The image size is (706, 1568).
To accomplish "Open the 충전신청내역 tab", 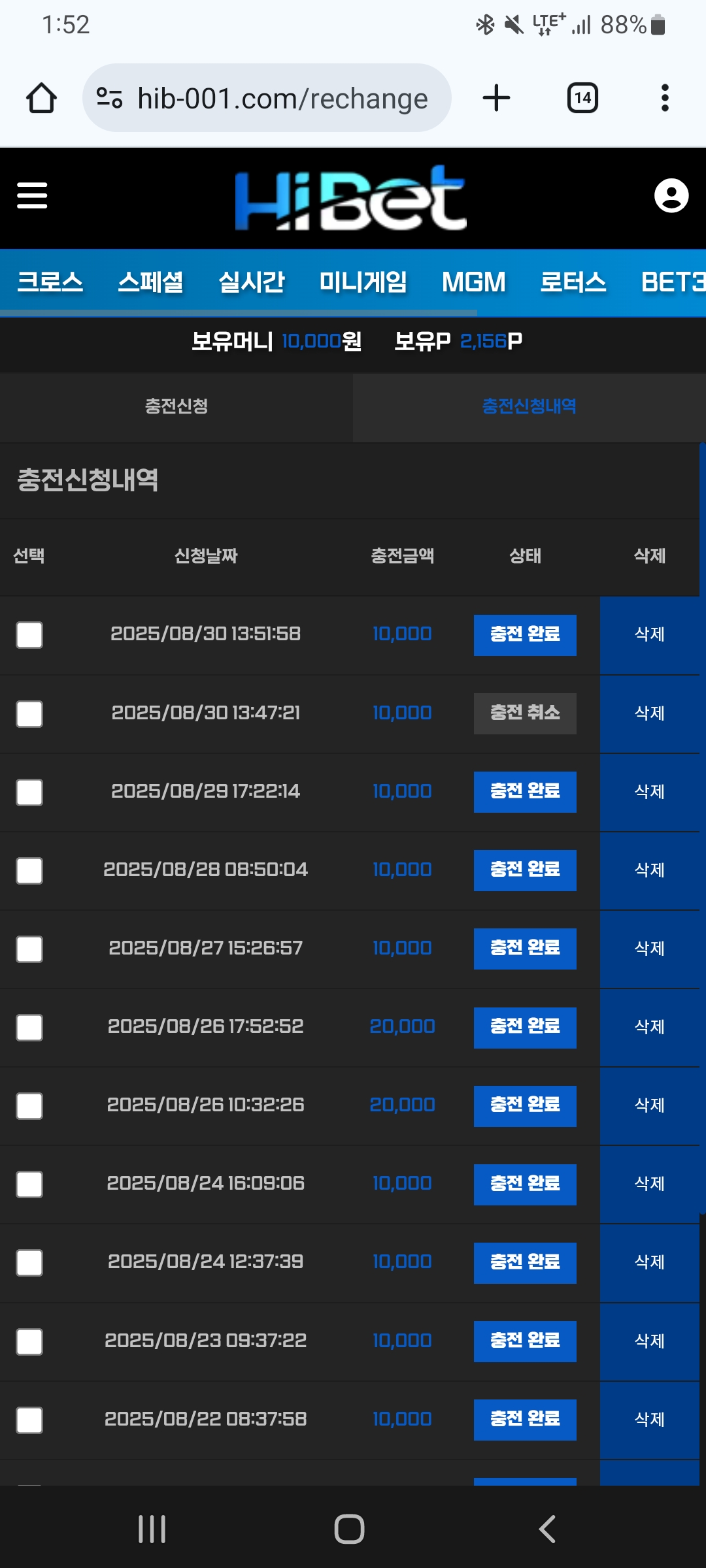I will tap(529, 406).
